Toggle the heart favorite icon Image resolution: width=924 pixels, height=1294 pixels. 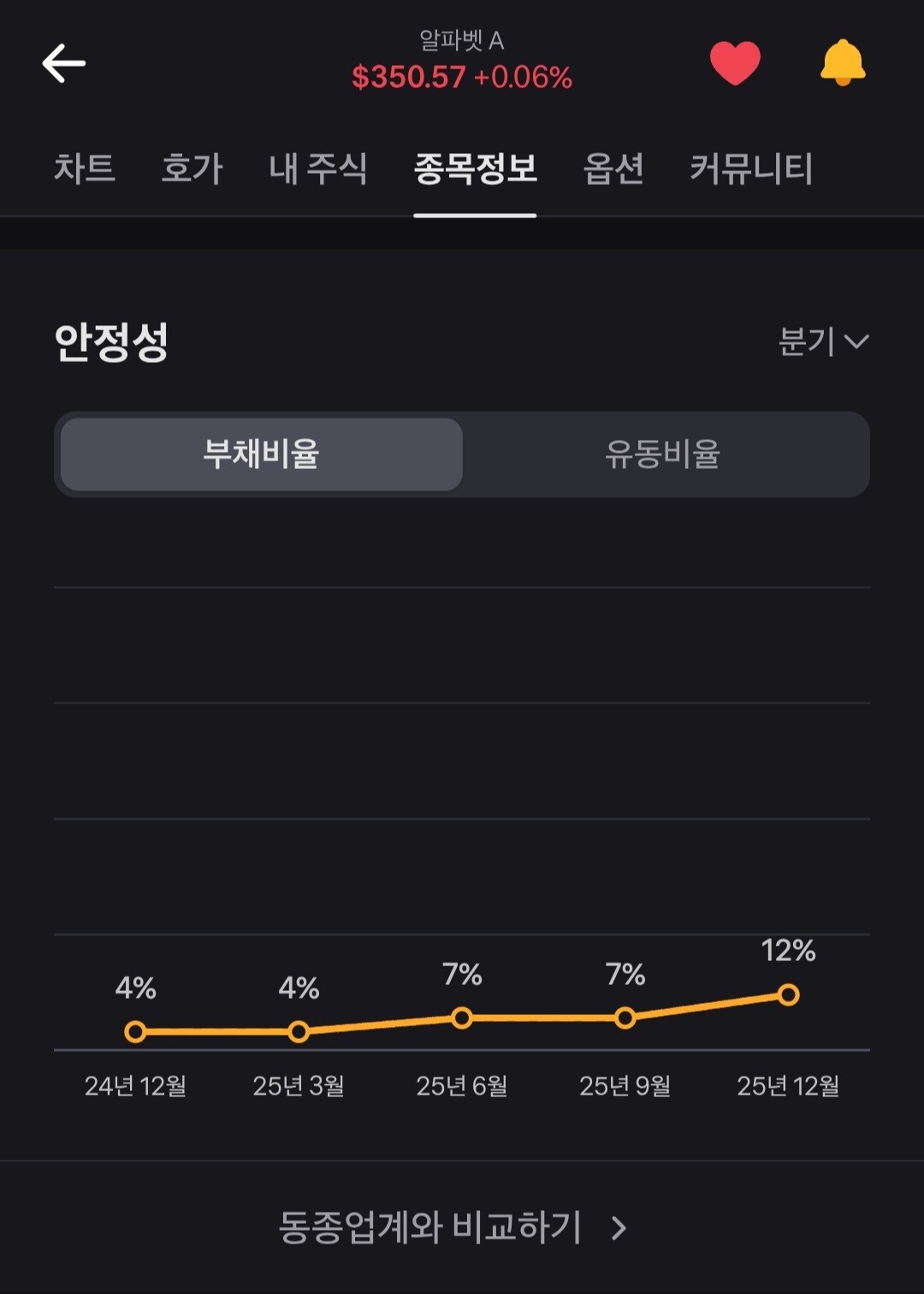point(735,63)
